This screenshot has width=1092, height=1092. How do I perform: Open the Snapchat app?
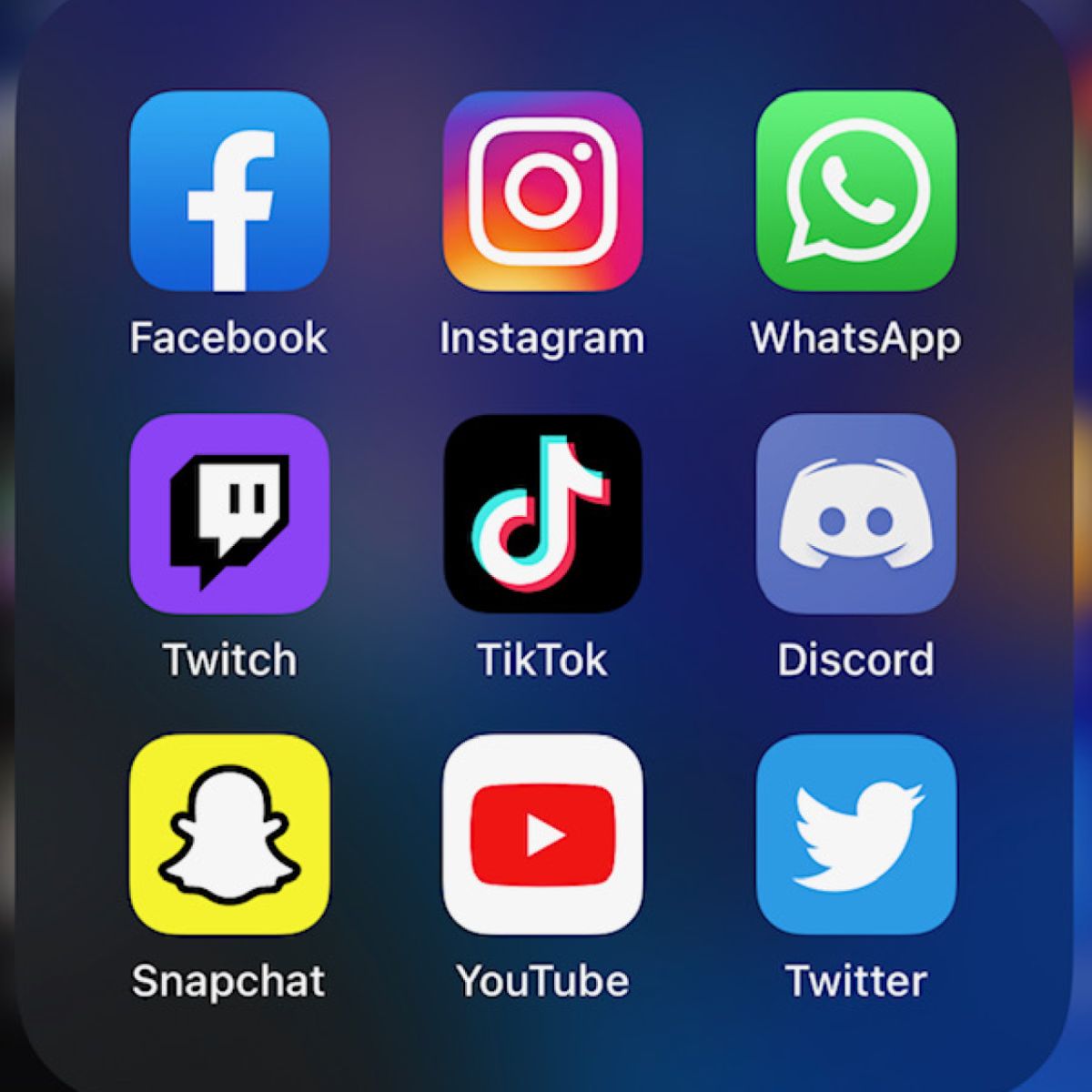click(x=229, y=835)
